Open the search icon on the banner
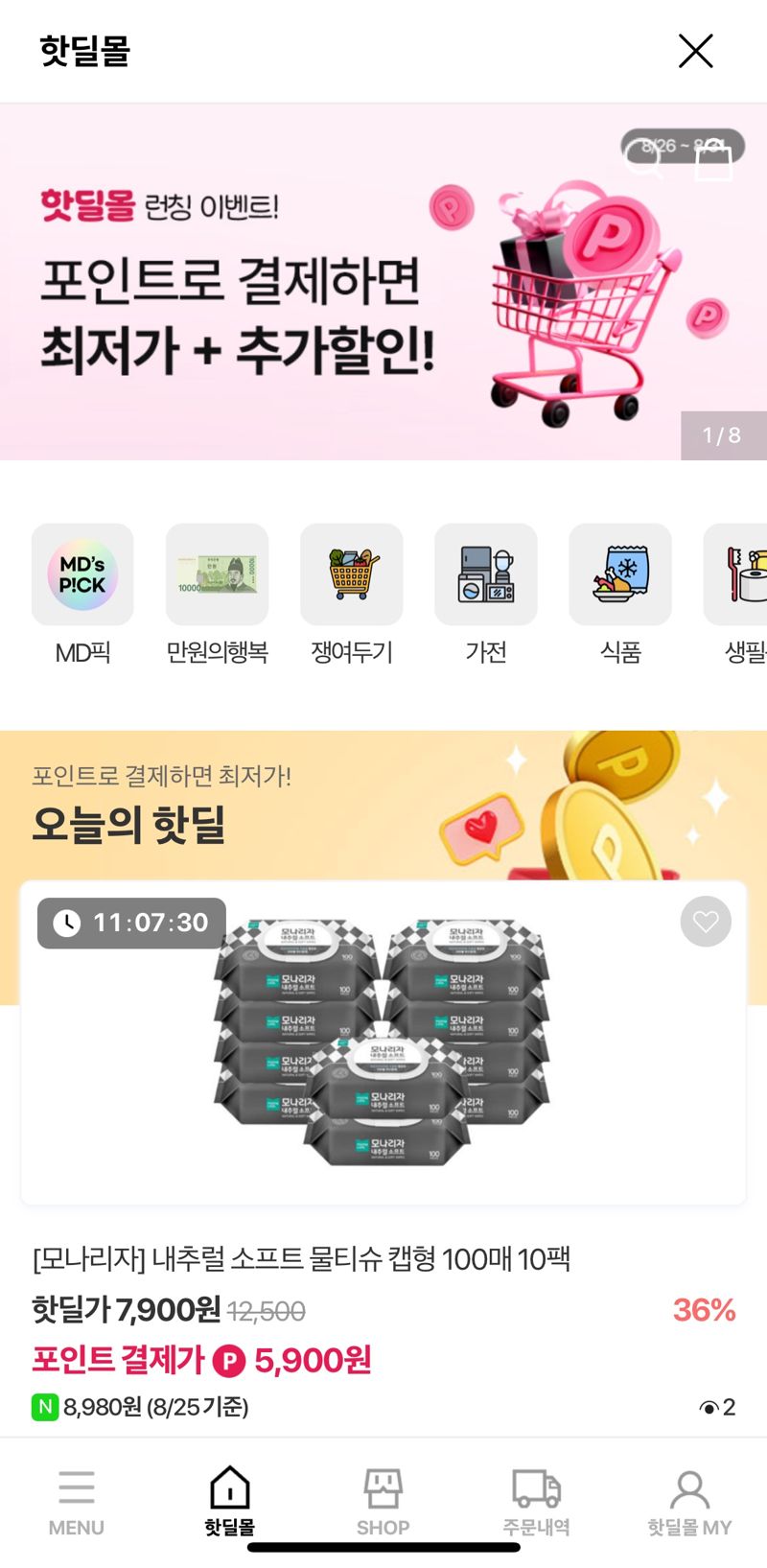Image resolution: width=767 pixels, height=1568 pixels. (x=641, y=159)
